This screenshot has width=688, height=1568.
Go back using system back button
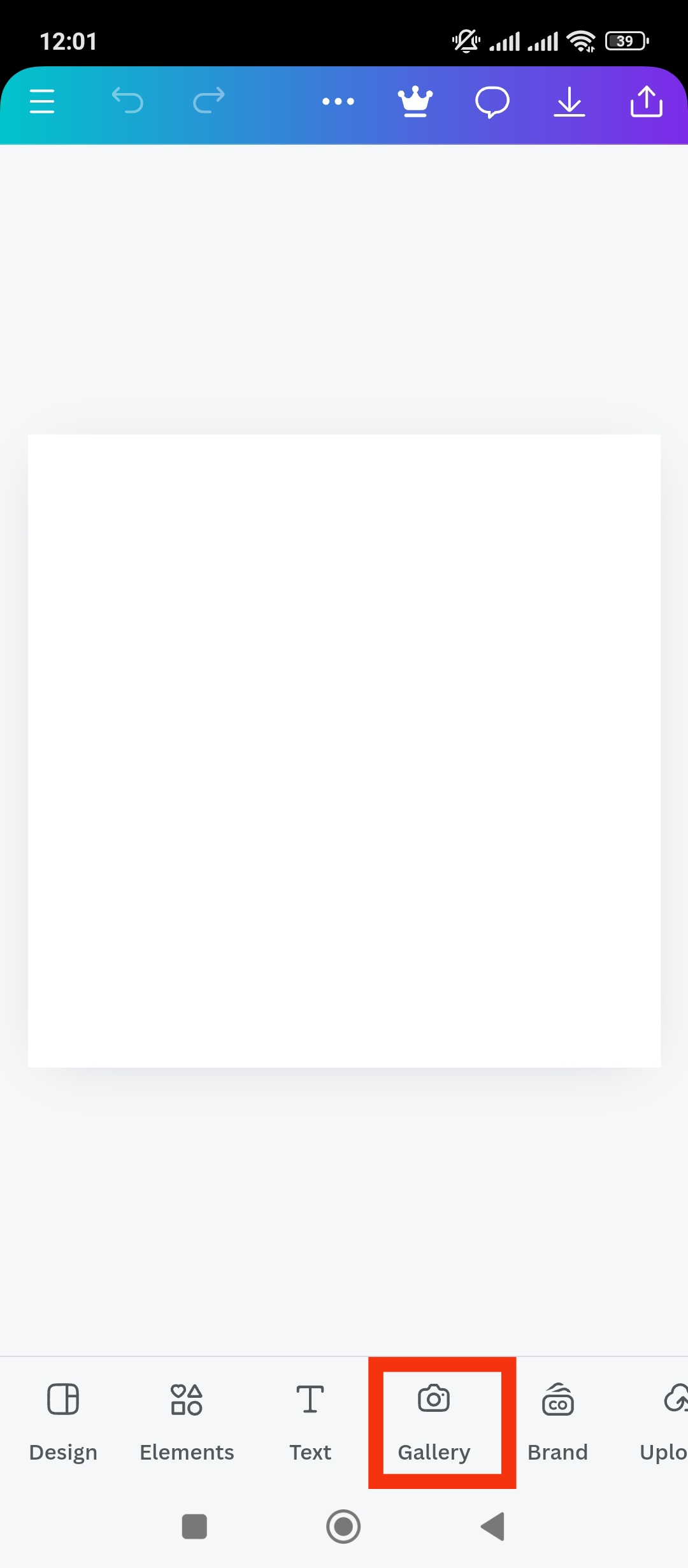492,1527
